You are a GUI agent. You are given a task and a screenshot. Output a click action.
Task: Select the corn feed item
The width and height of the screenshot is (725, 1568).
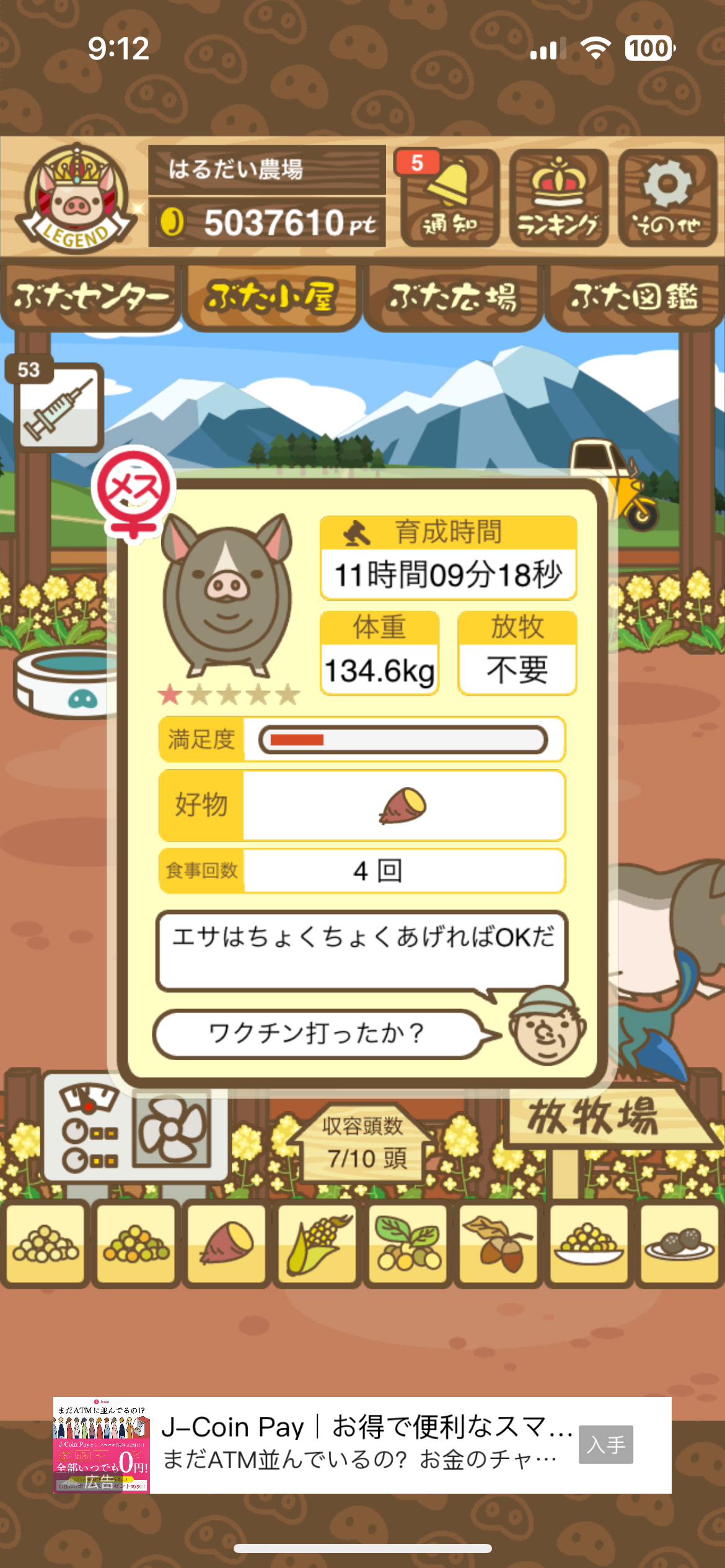coord(317,1244)
